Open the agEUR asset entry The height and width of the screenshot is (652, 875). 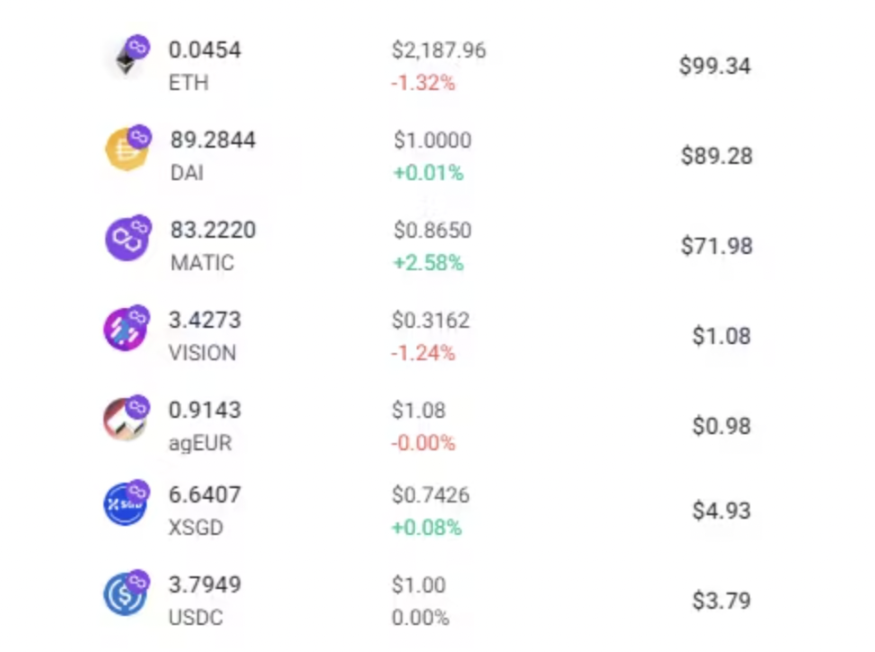point(428,426)
